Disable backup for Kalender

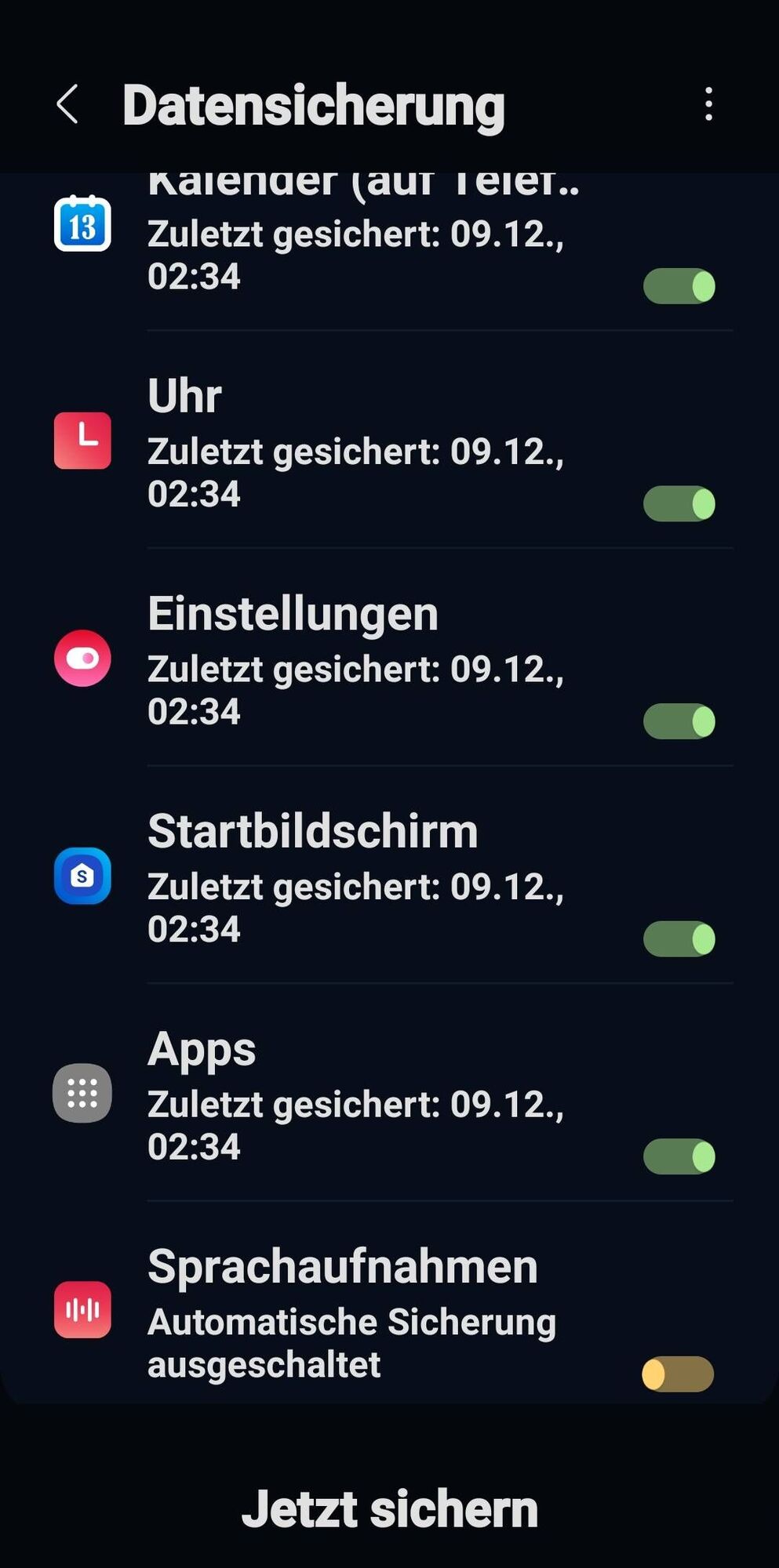coord(679,286)
